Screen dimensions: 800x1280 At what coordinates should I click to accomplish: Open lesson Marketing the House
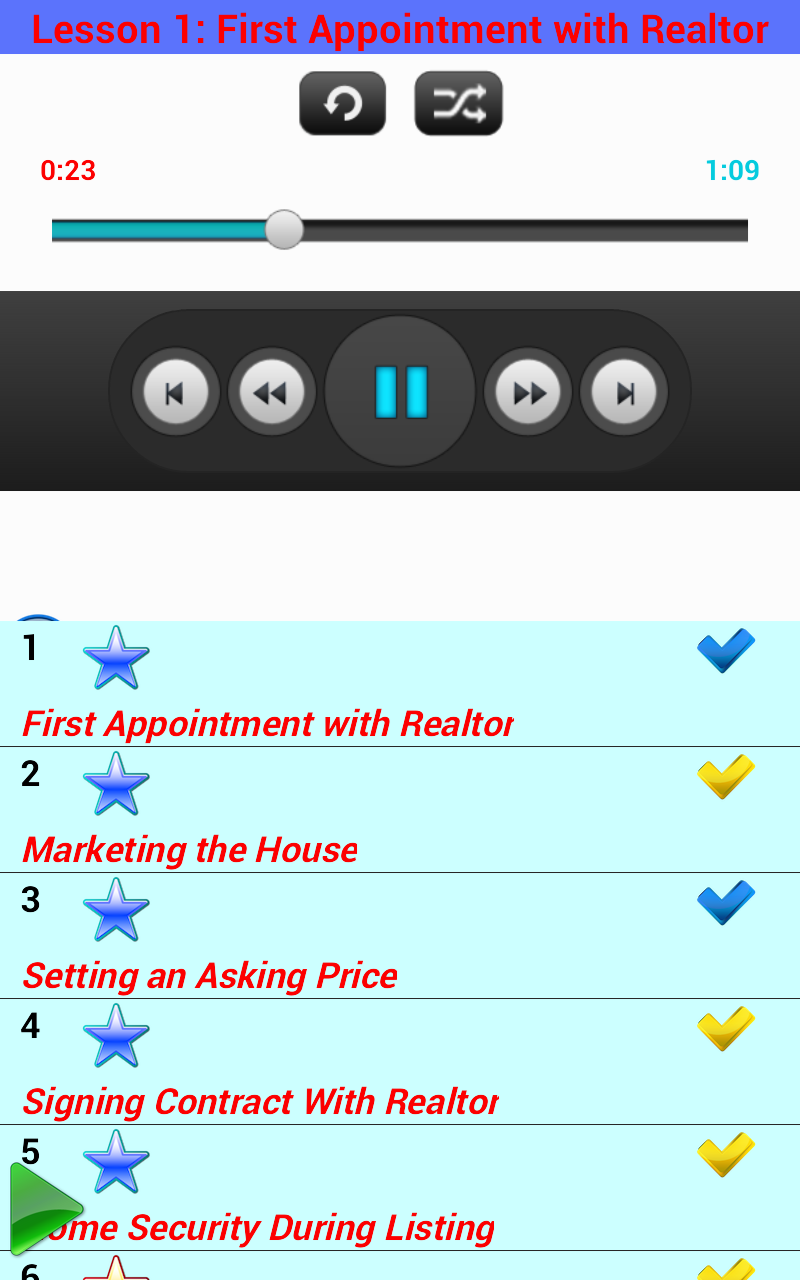click(x=400, y=810)
